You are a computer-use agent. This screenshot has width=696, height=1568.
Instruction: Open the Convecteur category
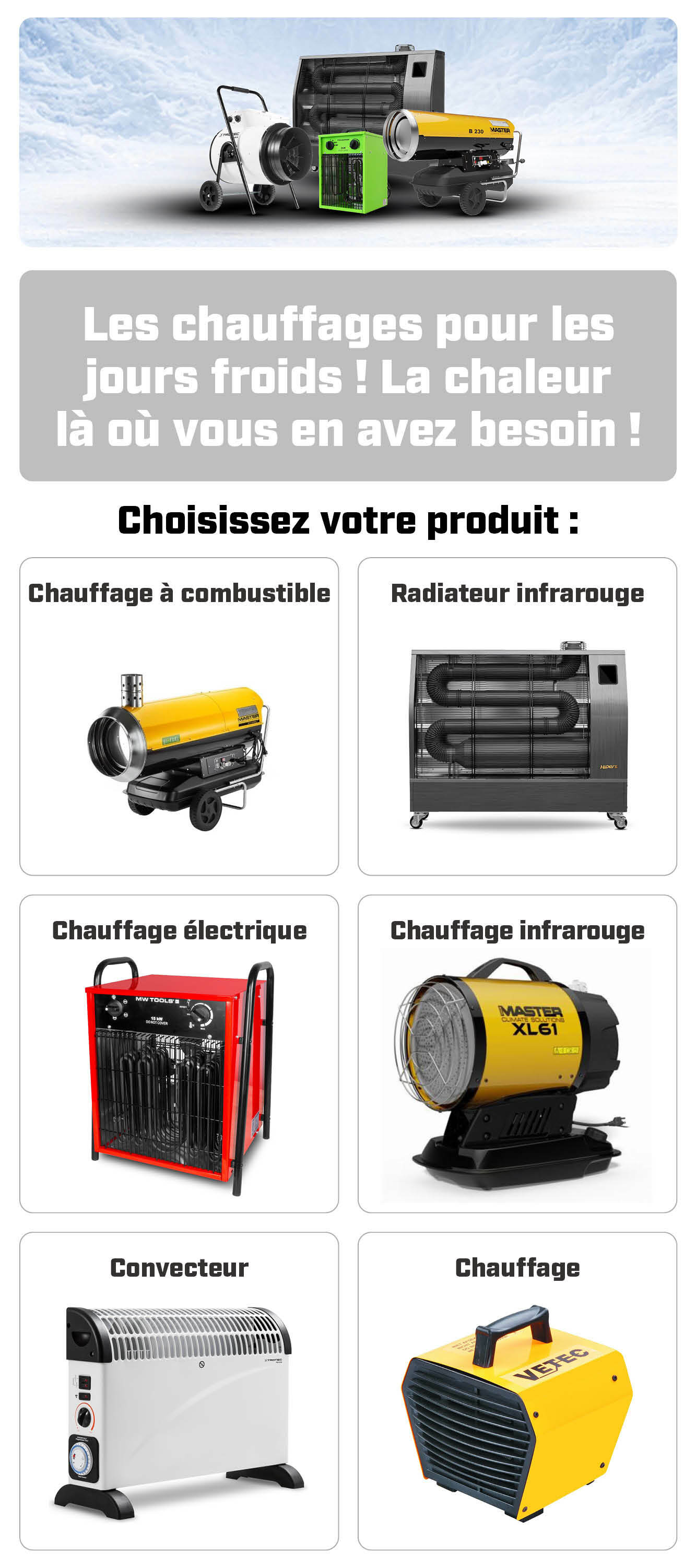click(179, 1391)
